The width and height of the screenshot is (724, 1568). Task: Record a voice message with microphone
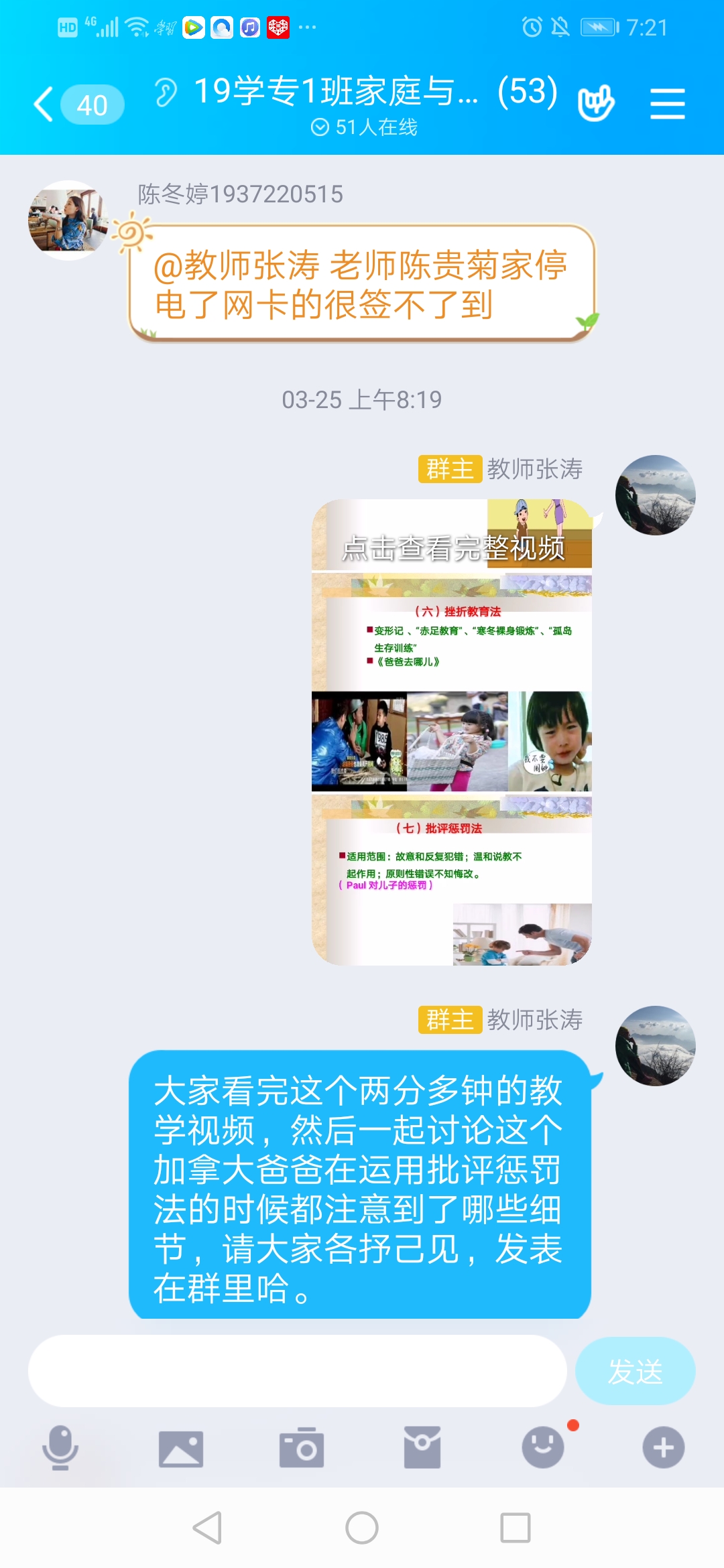(x=60, y=1447)
